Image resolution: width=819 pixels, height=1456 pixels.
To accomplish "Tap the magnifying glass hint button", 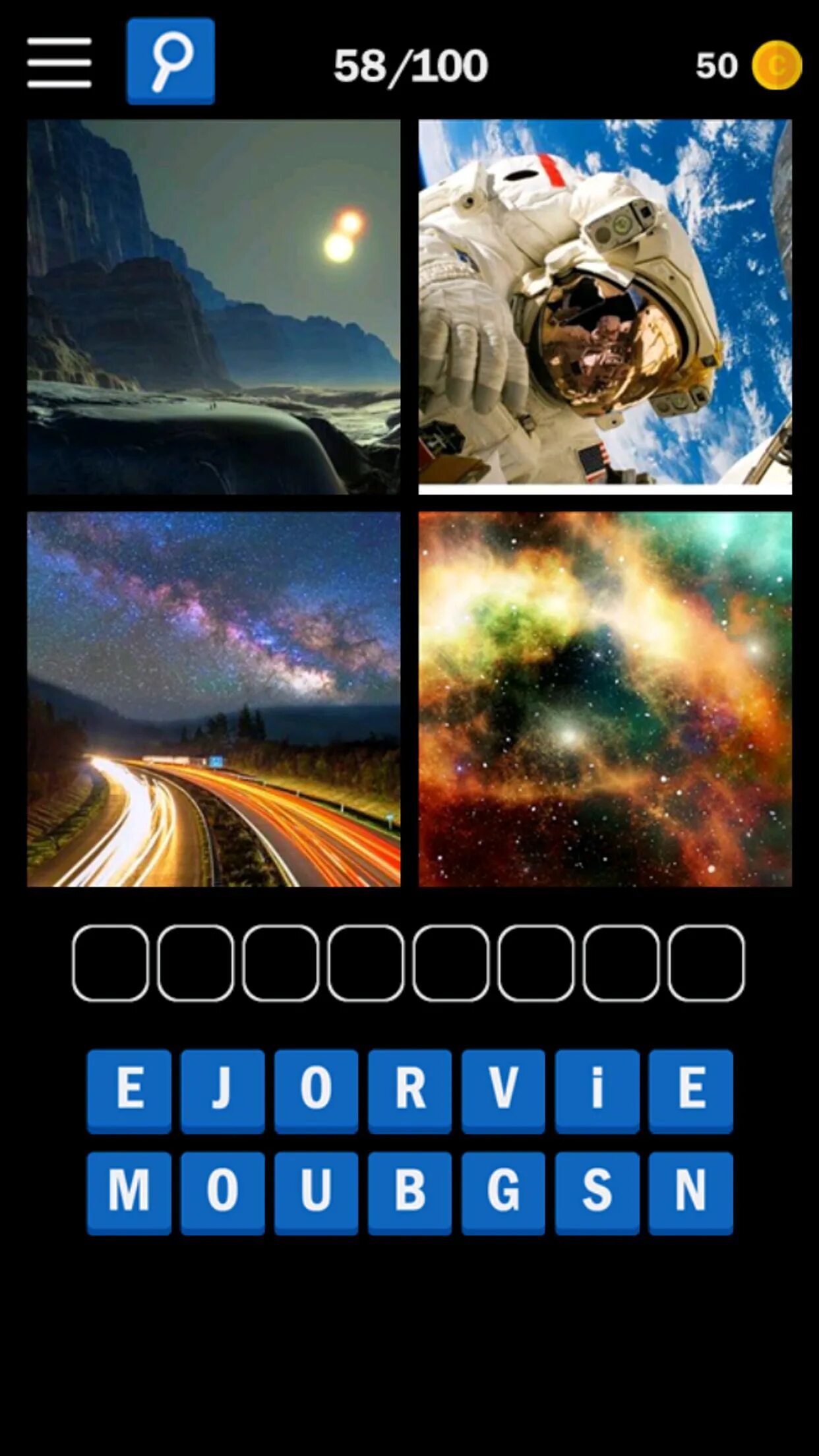I will (x=171, y=61).
